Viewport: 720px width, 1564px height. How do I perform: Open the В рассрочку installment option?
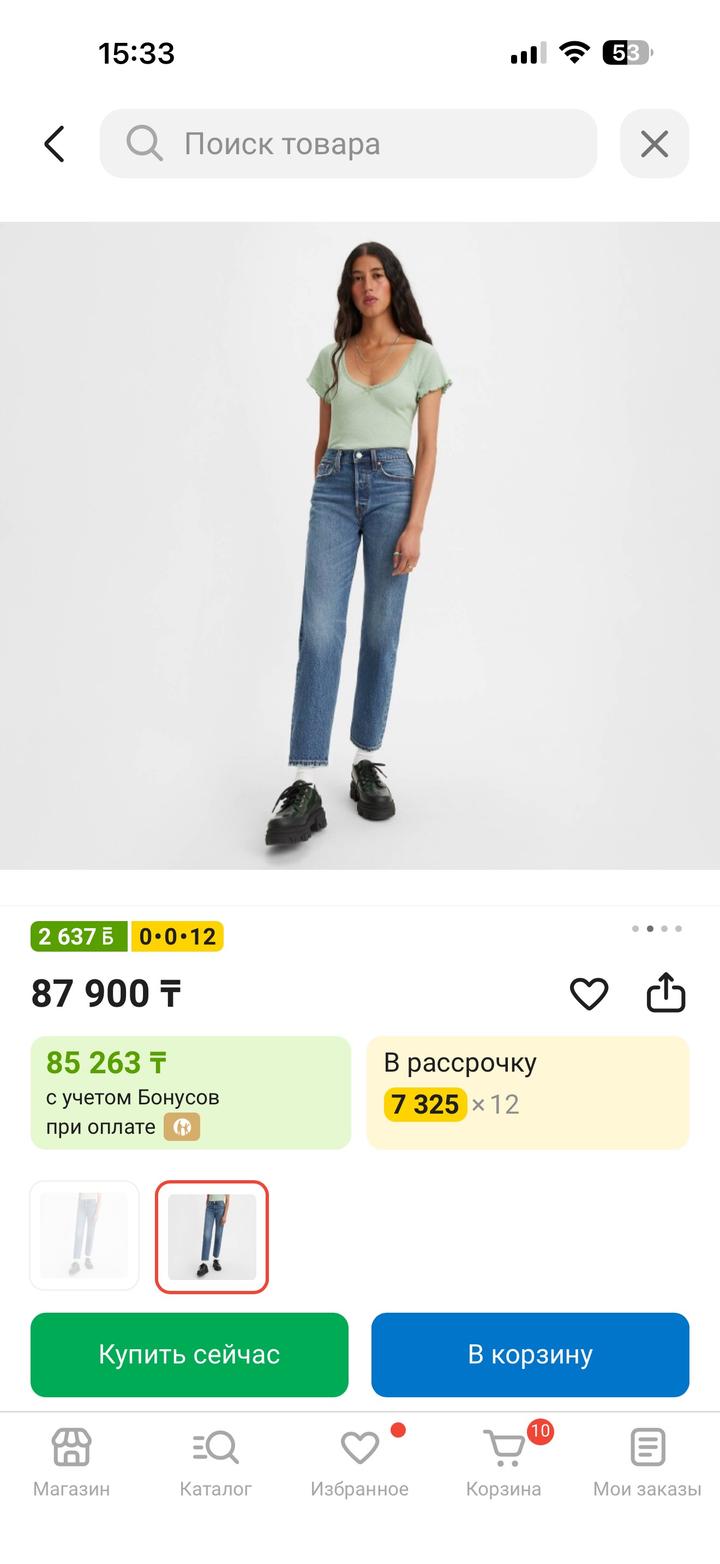pos(528,1093)
